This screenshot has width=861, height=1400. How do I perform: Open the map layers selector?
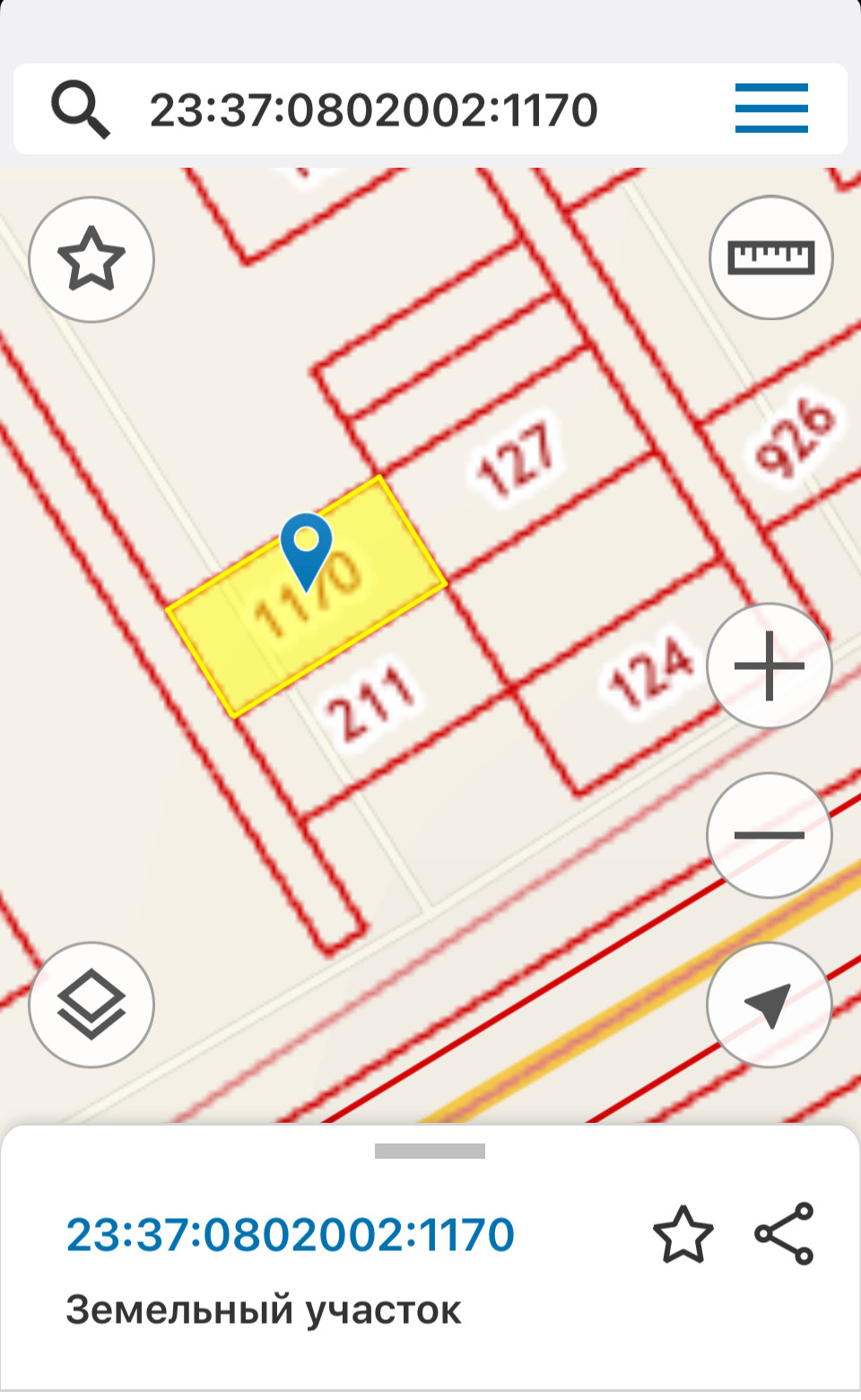(91, 1004)
